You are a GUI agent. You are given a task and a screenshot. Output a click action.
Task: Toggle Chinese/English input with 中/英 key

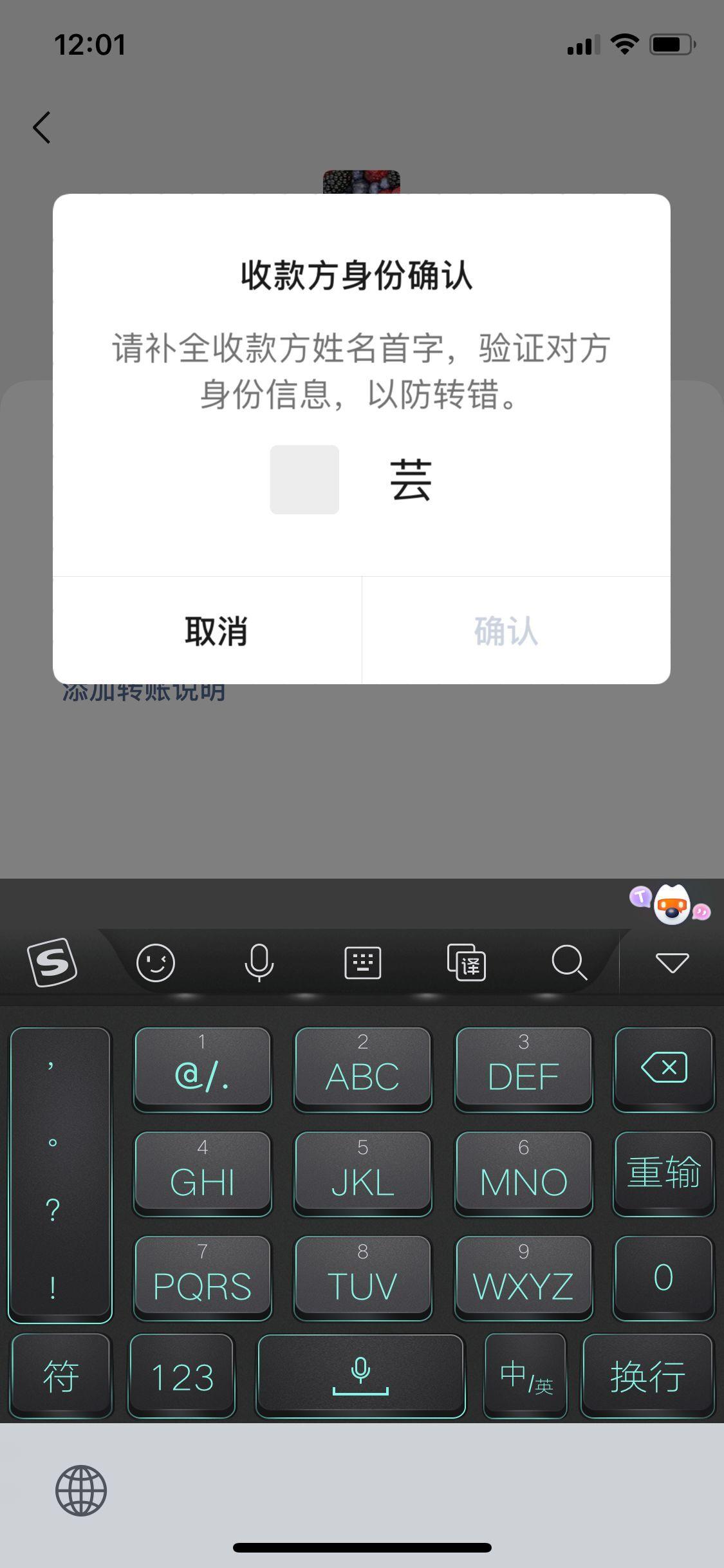(526, 1376)
